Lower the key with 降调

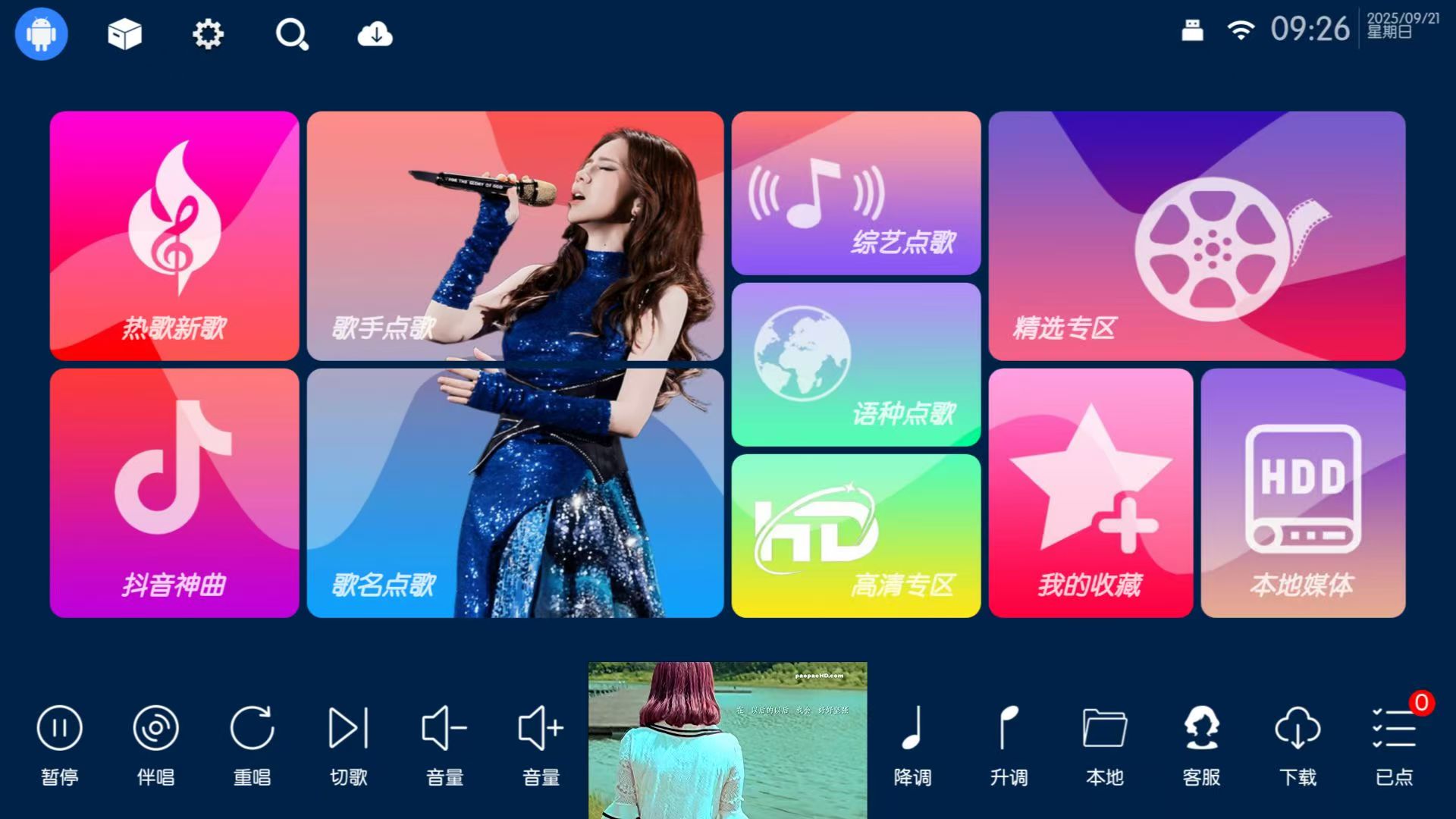coord(912,743)
